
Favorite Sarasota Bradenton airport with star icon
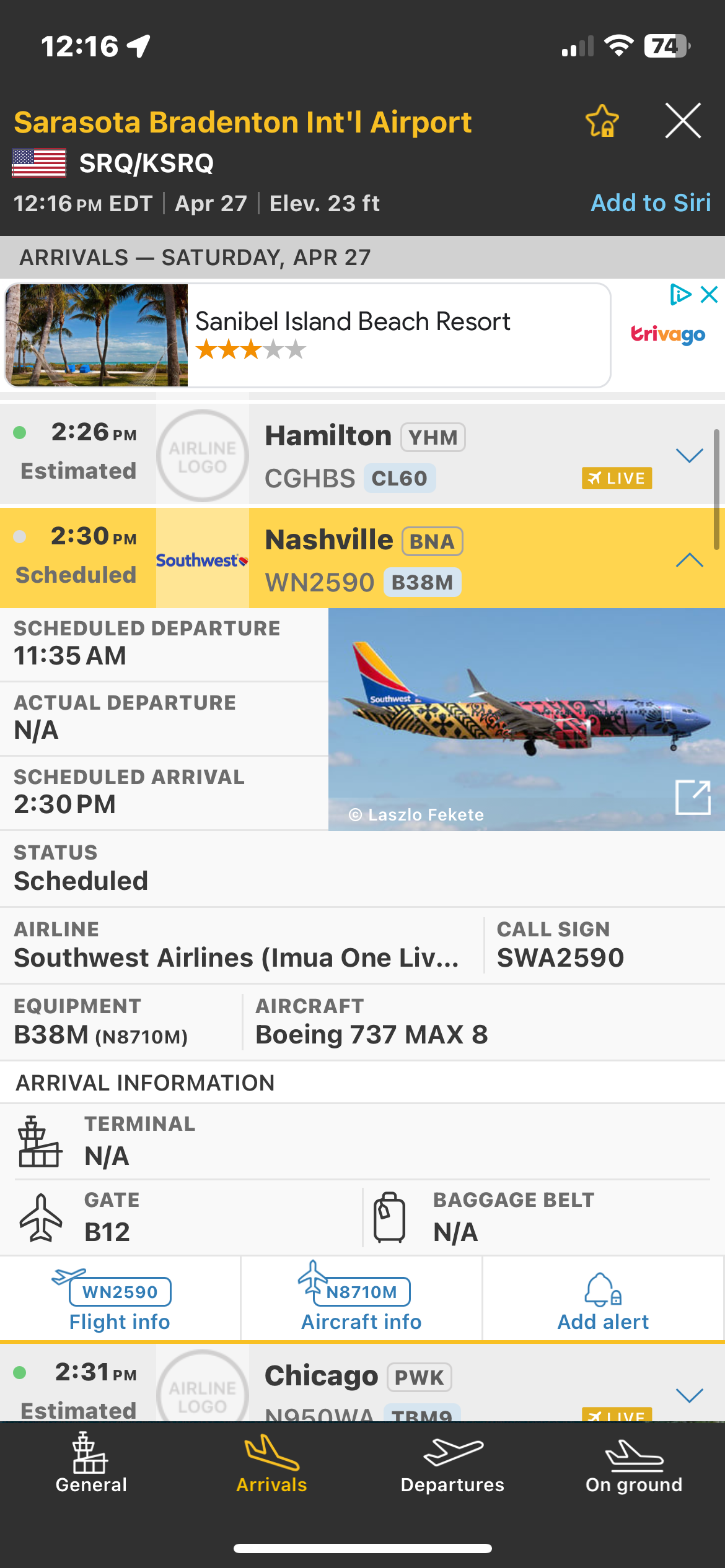(x=602, y=121)
